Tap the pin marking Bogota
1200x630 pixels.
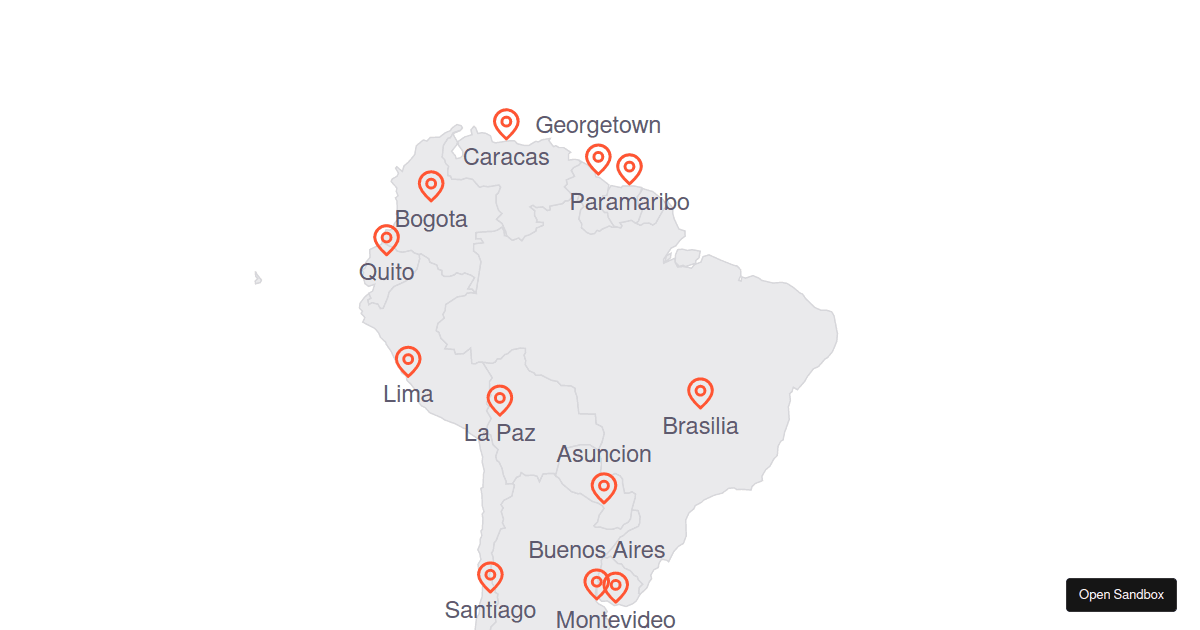(431, 185)
